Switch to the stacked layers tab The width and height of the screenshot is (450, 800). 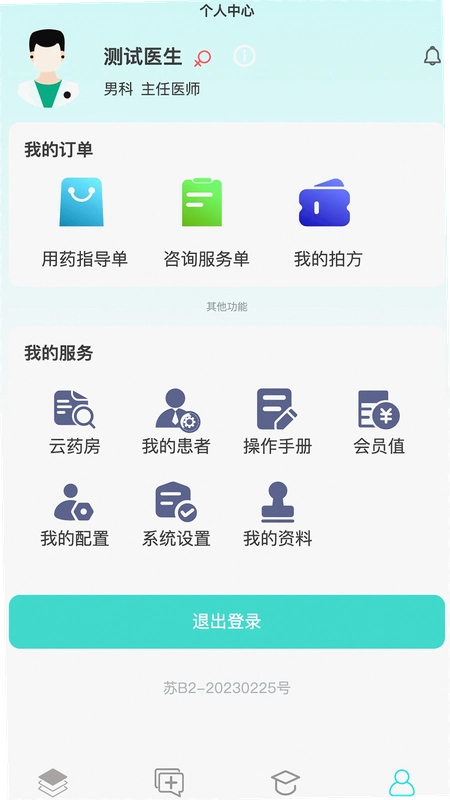click(53, 782)
